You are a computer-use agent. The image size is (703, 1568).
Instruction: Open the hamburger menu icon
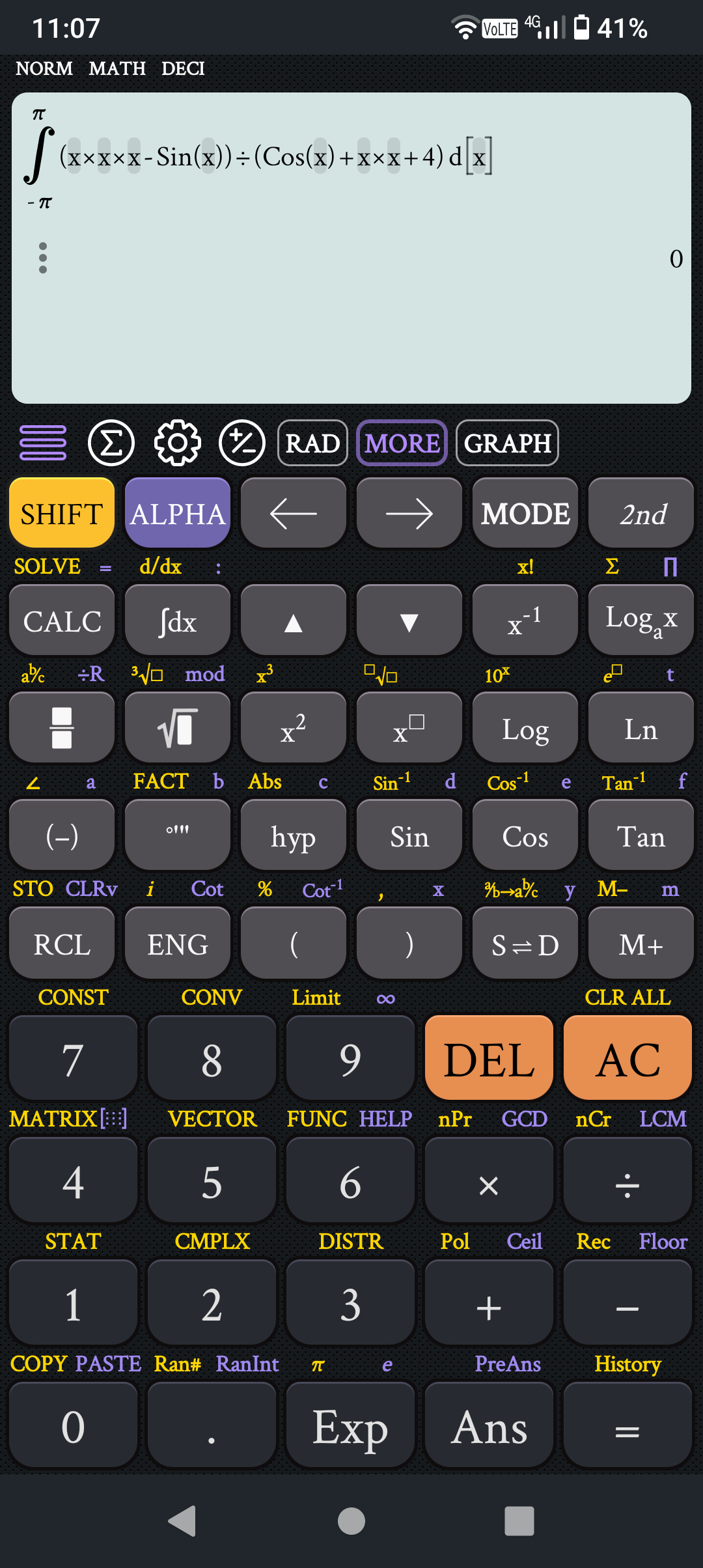43,443
